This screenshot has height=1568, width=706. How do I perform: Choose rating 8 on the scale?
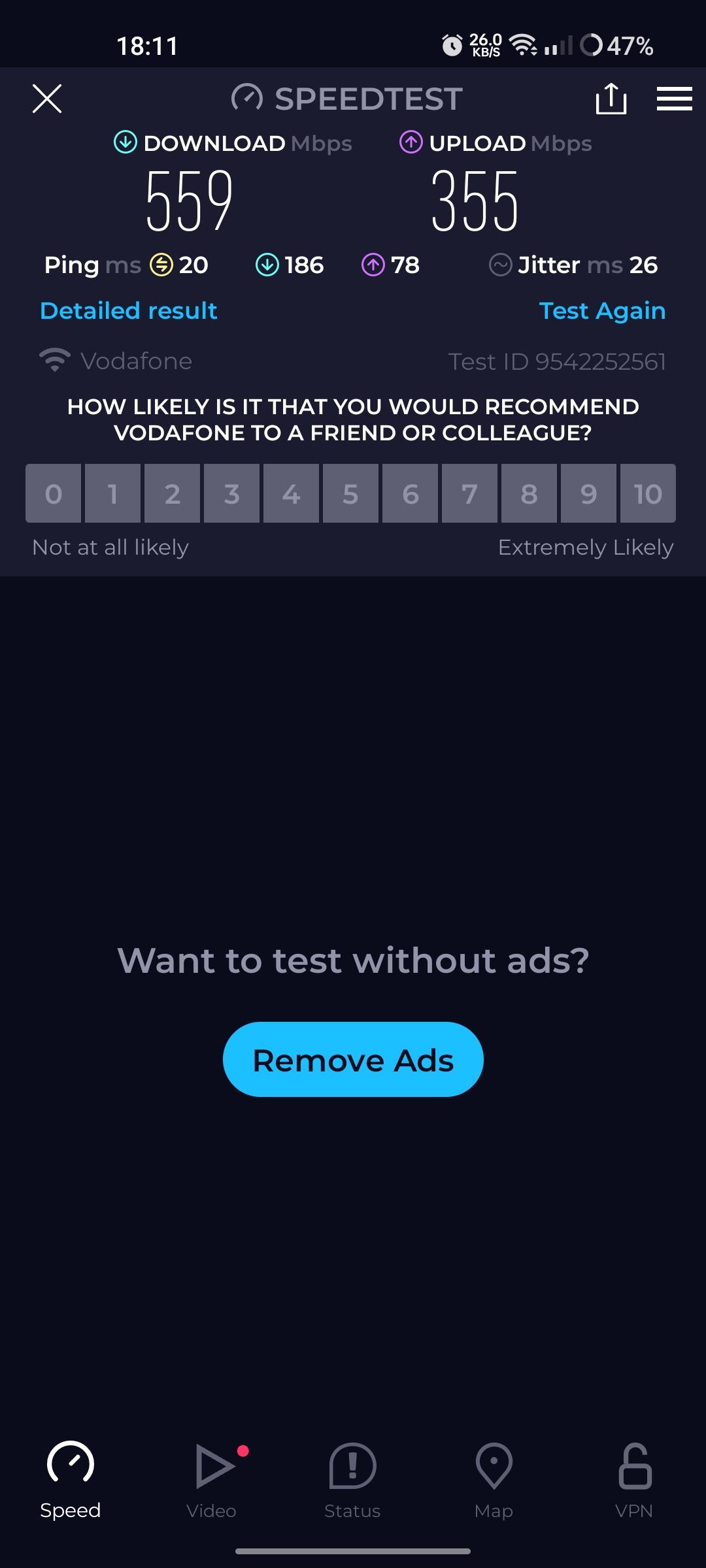point(529,493)
